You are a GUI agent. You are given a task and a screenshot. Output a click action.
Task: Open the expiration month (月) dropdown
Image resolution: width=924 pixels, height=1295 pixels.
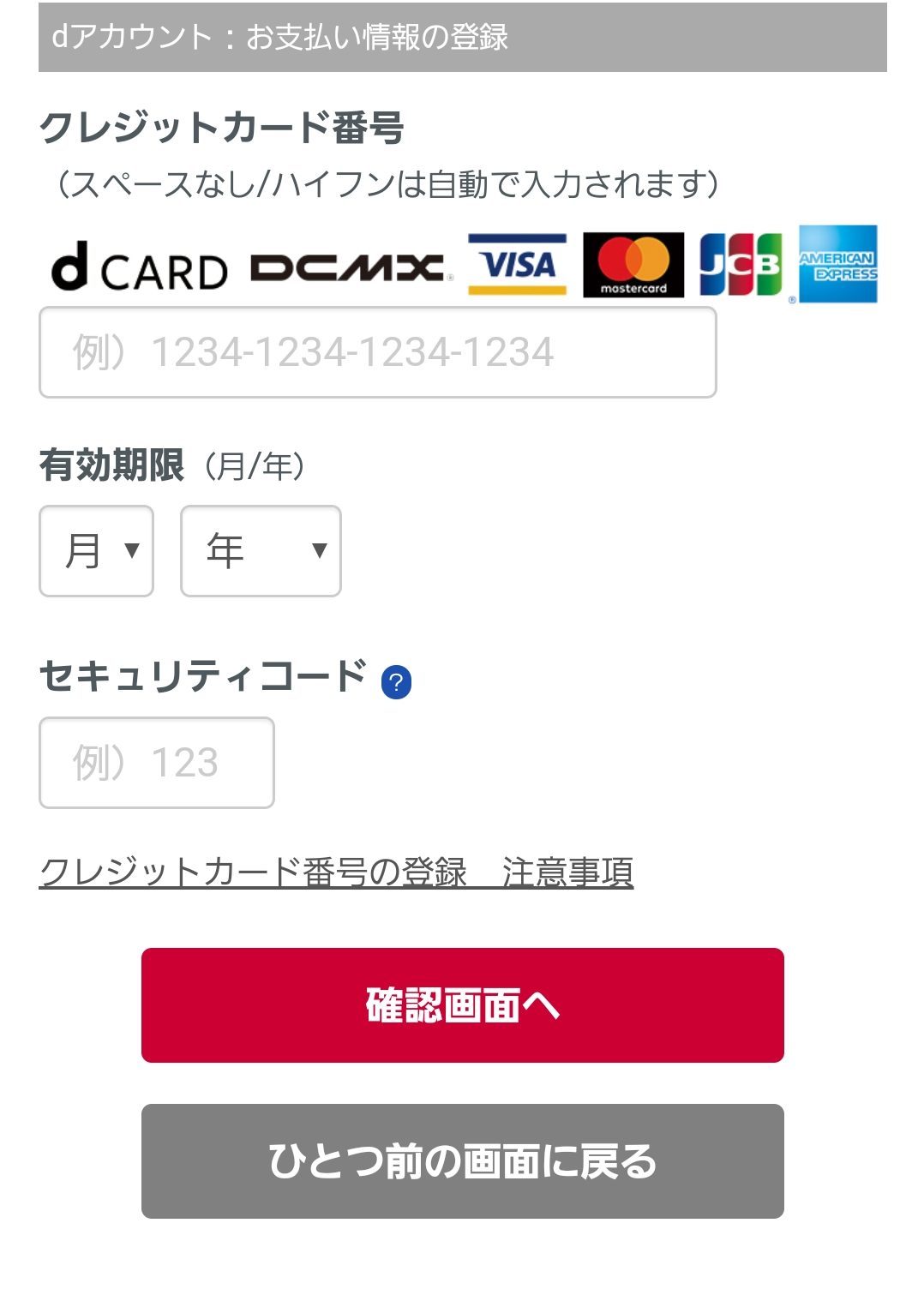(96, 551)
